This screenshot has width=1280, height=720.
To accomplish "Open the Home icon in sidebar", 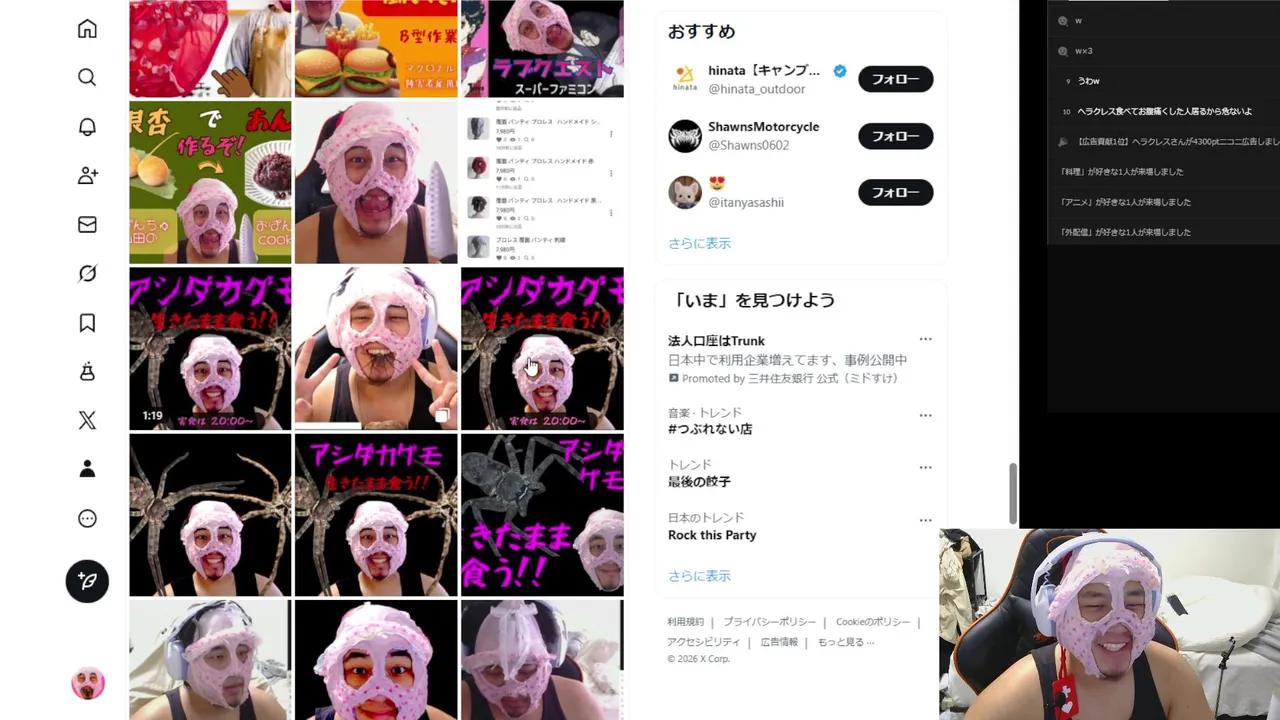I will click(x=87, y=29).
